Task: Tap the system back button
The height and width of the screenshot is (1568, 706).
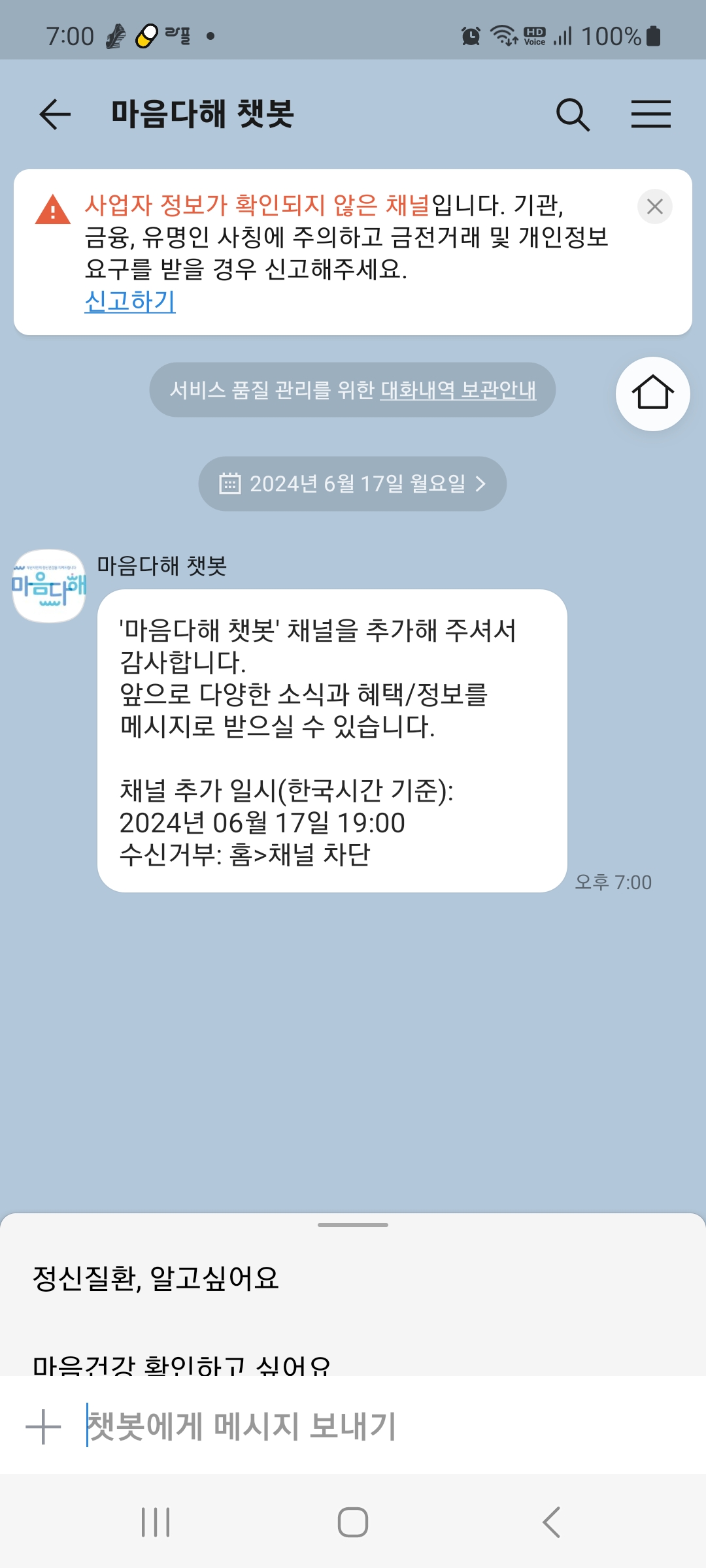Action: (551, 1522)
